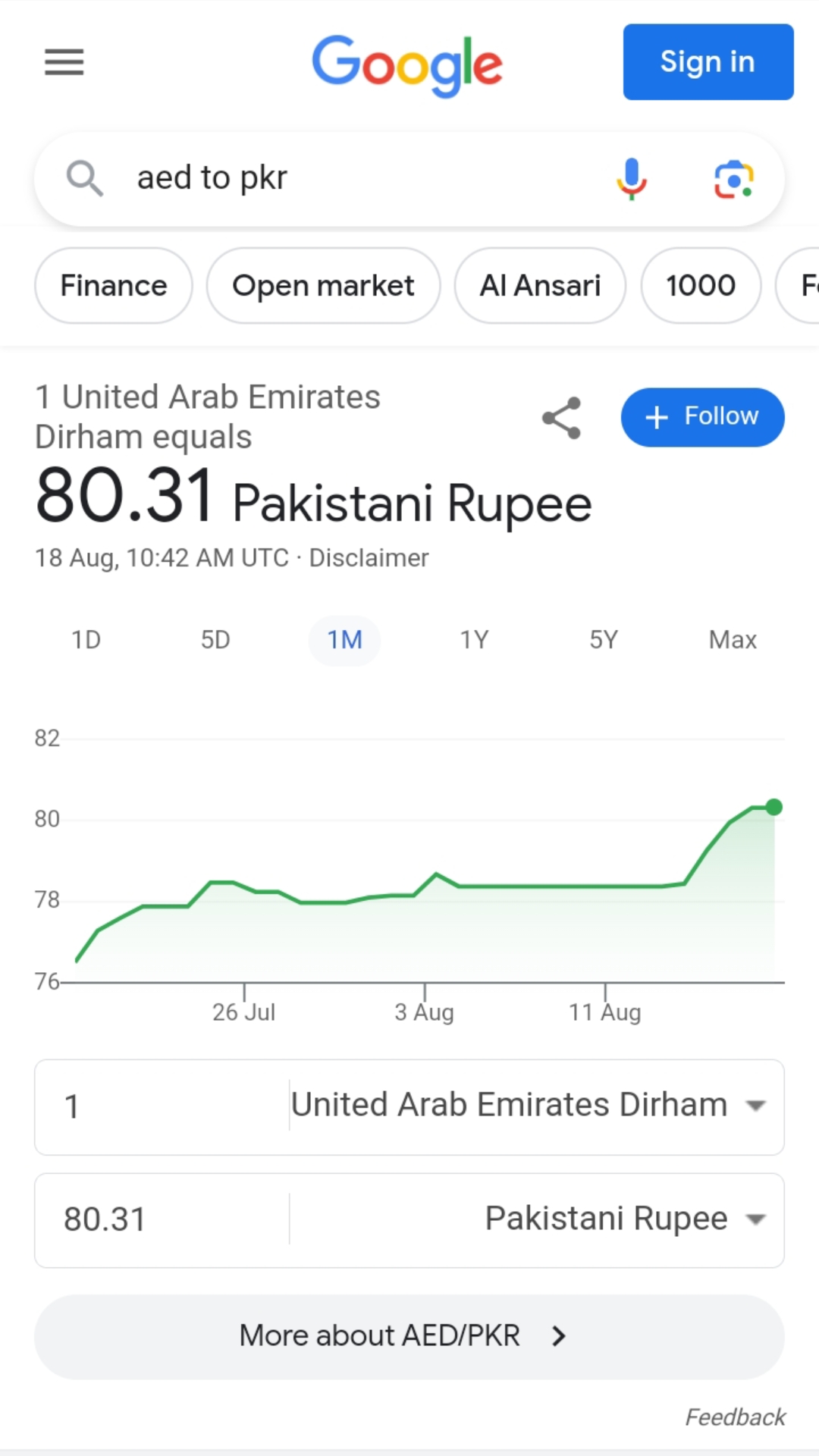
Task: Open United Arab Emirates Dirham currency dropdown
Action: pyautogui.click(x=537, y=1106)
